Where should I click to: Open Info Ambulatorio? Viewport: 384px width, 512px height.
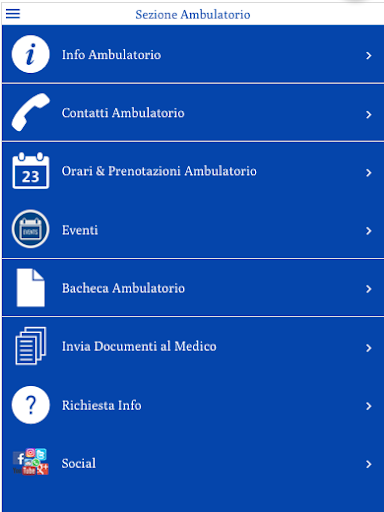point(193,54)
